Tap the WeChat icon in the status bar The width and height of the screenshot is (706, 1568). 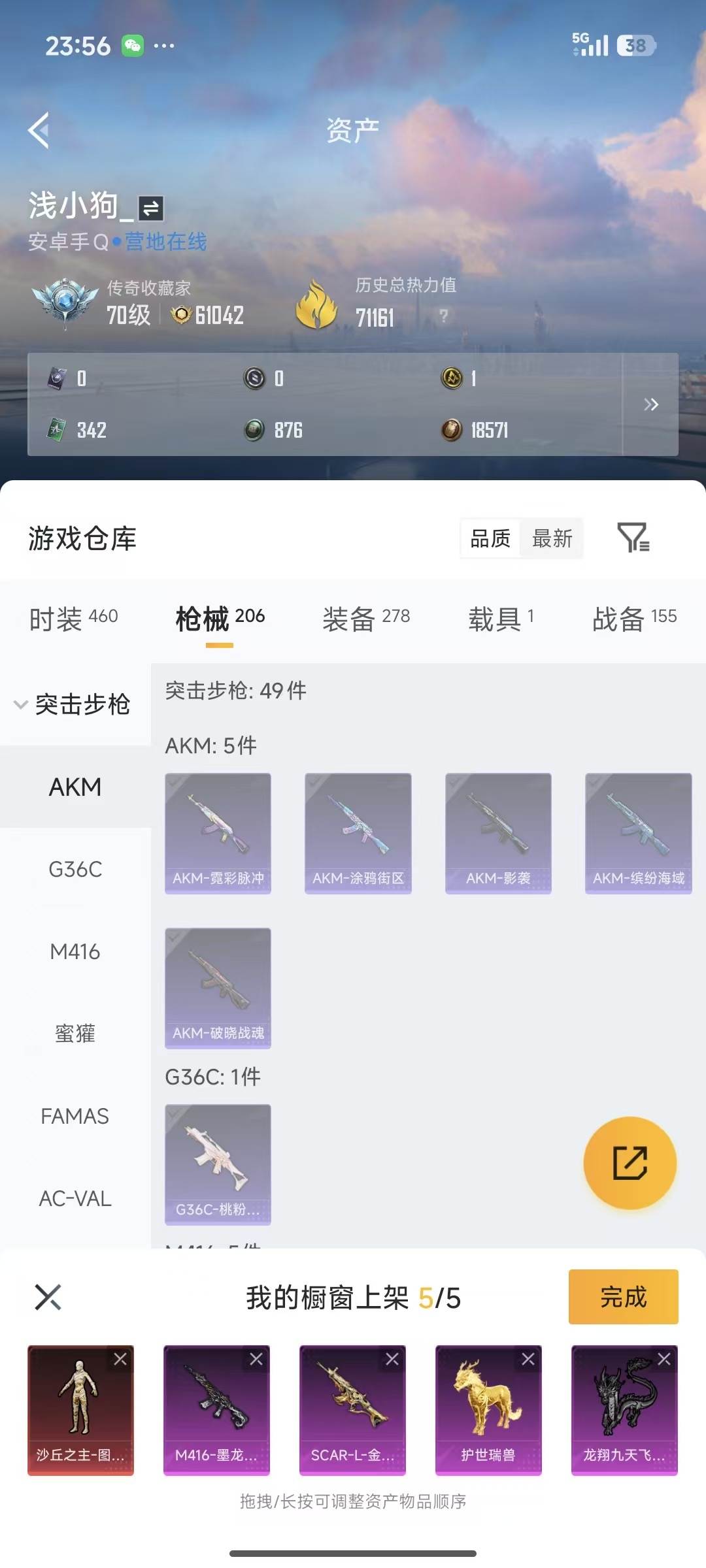click(134, 44)
